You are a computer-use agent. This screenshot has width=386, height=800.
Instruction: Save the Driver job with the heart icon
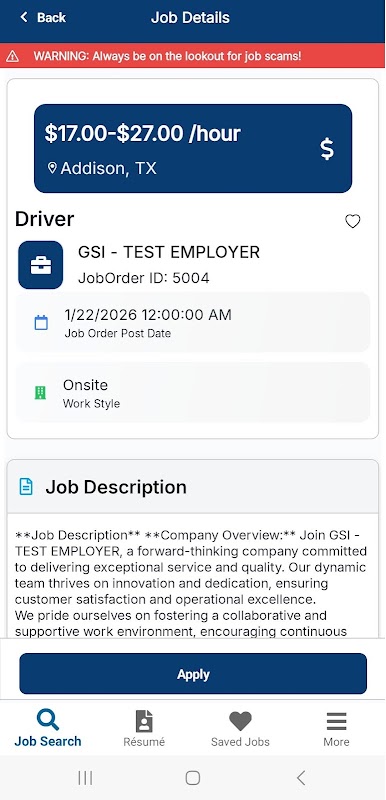point(352,221)
